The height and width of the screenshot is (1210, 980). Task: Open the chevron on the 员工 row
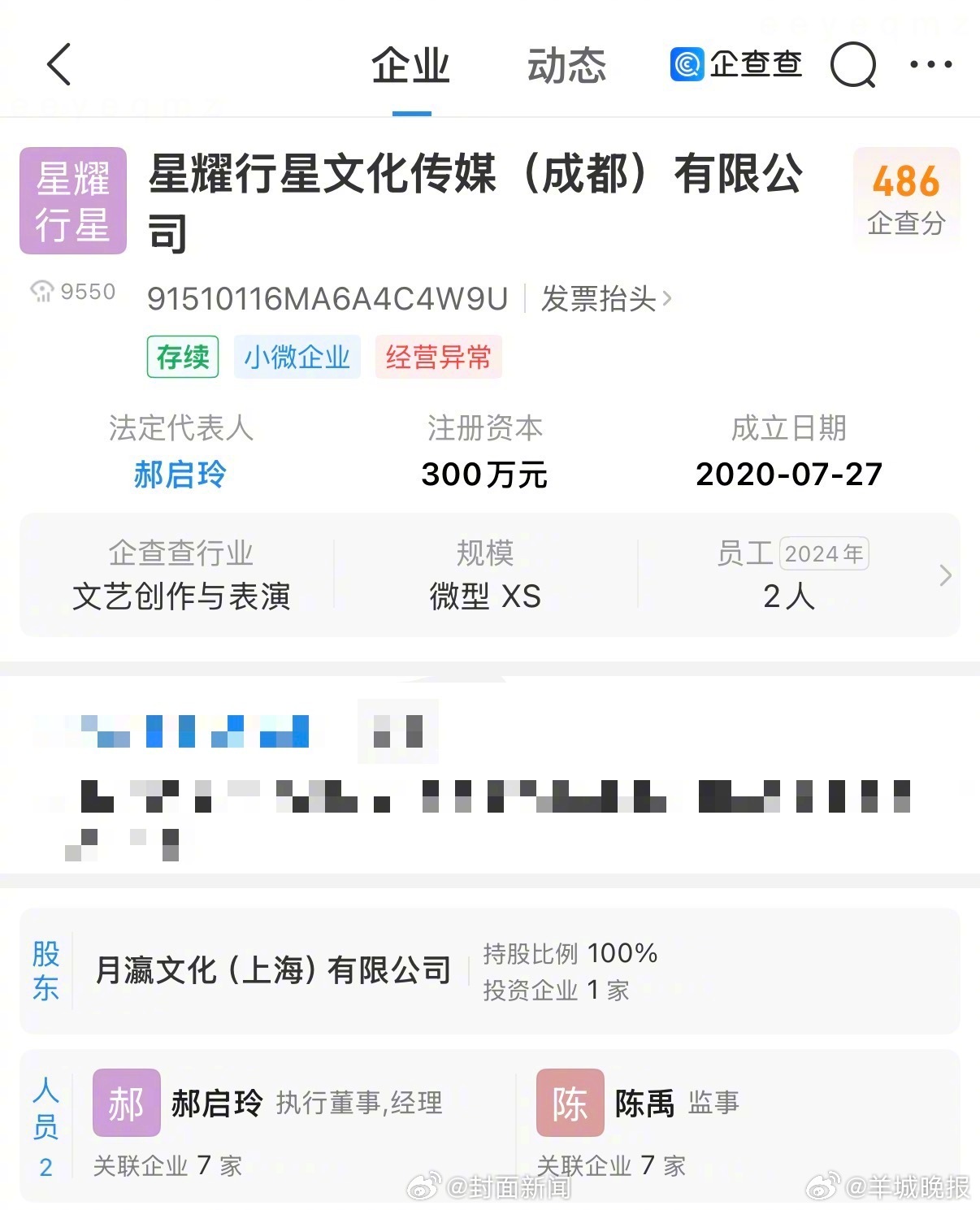pos(945,575)
